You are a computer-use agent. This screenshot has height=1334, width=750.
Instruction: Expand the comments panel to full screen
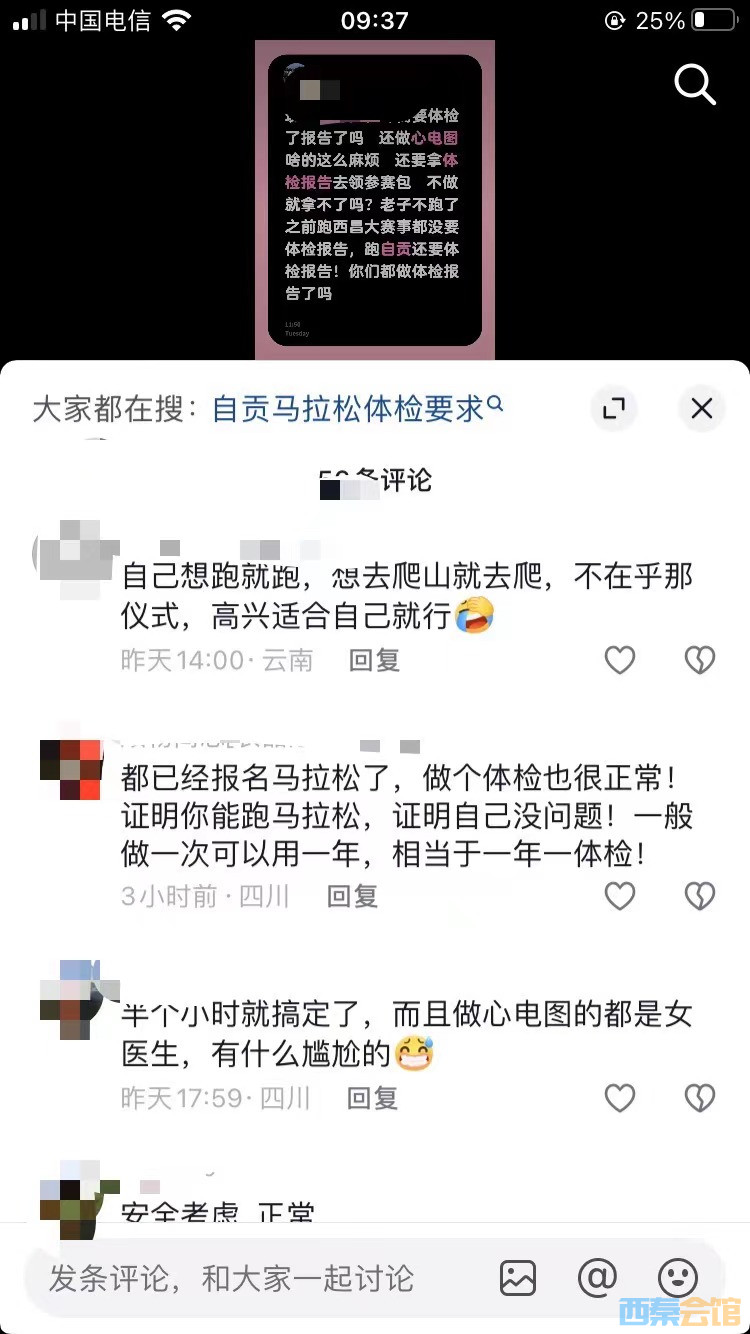coord(613,408)
